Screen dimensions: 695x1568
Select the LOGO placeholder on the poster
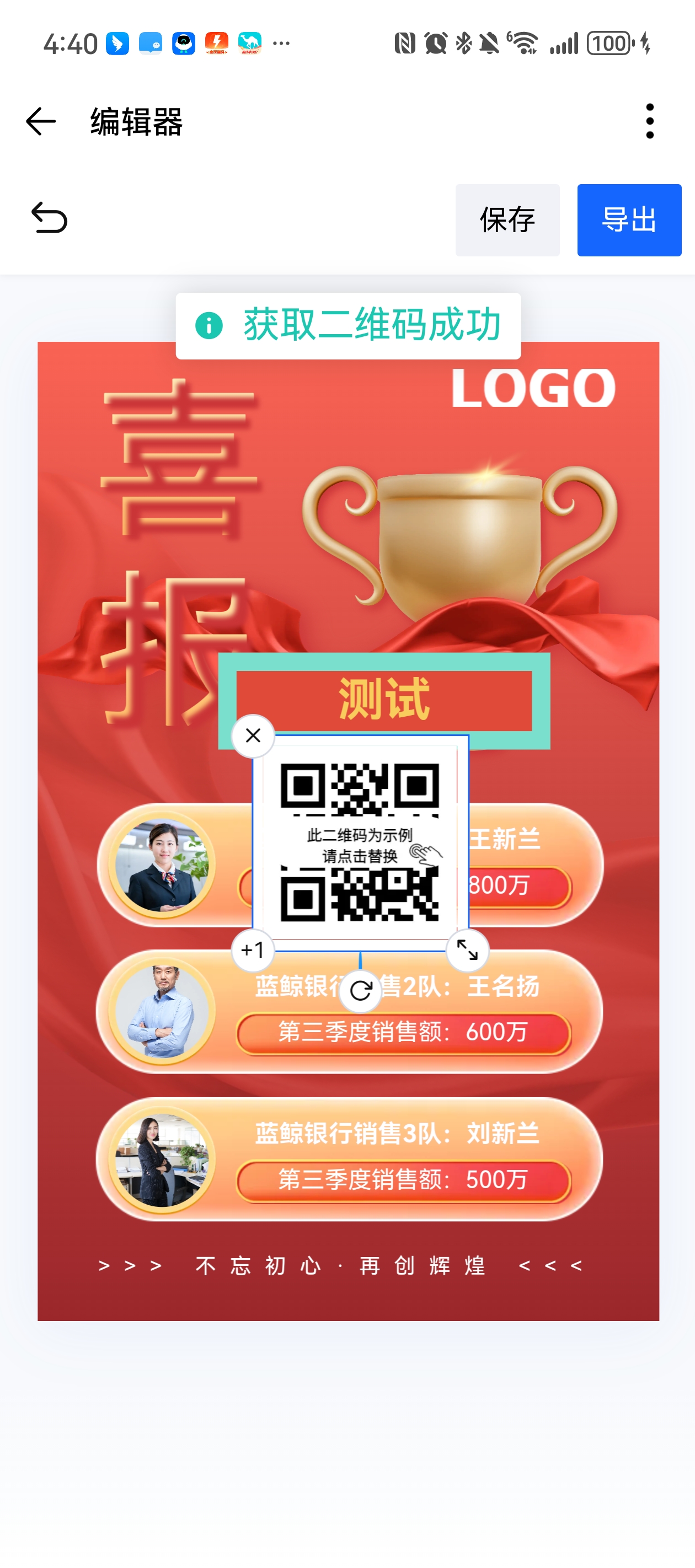(533, 388)
